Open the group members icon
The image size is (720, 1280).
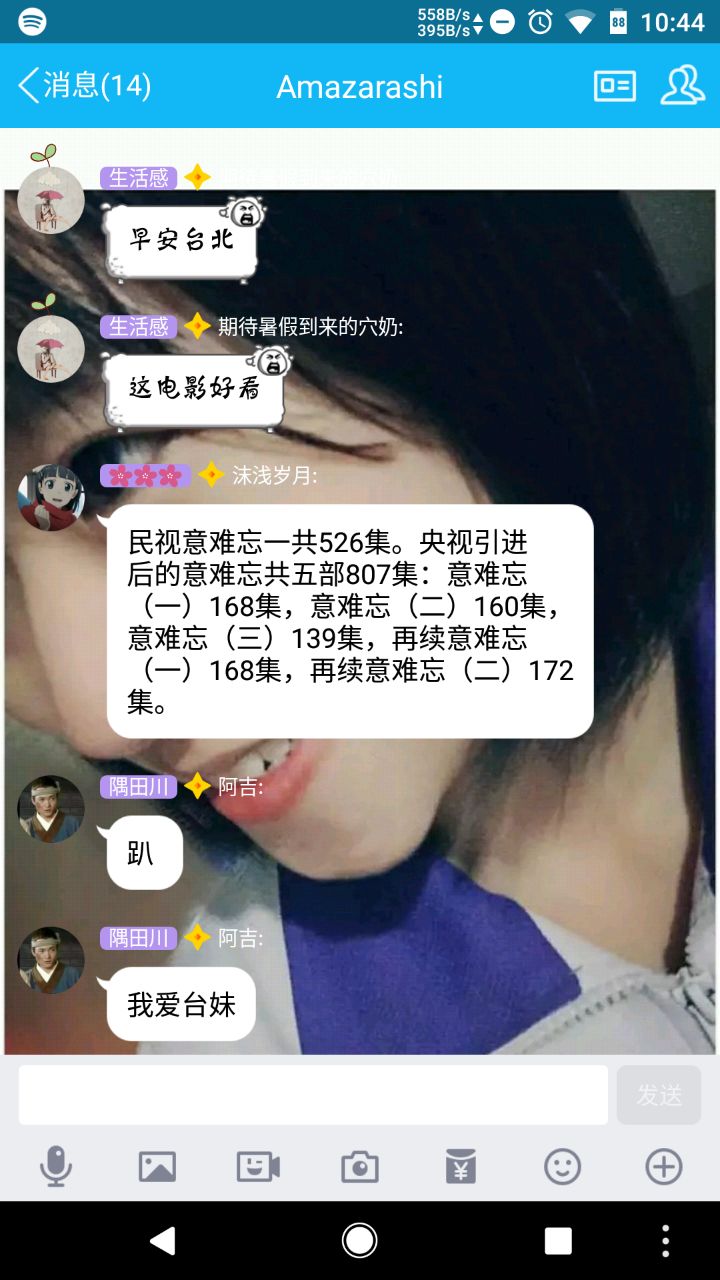[x=682, y=86]
